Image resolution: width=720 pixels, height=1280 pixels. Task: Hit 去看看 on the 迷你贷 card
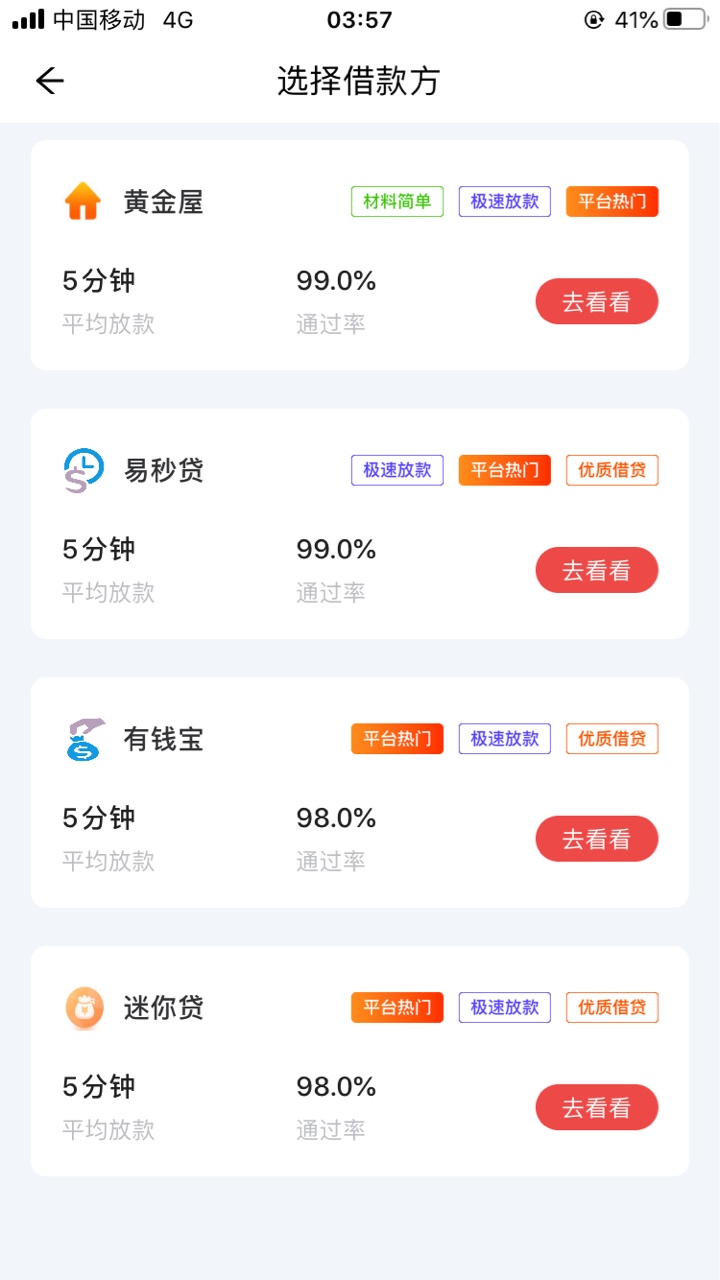point(597,1108)
